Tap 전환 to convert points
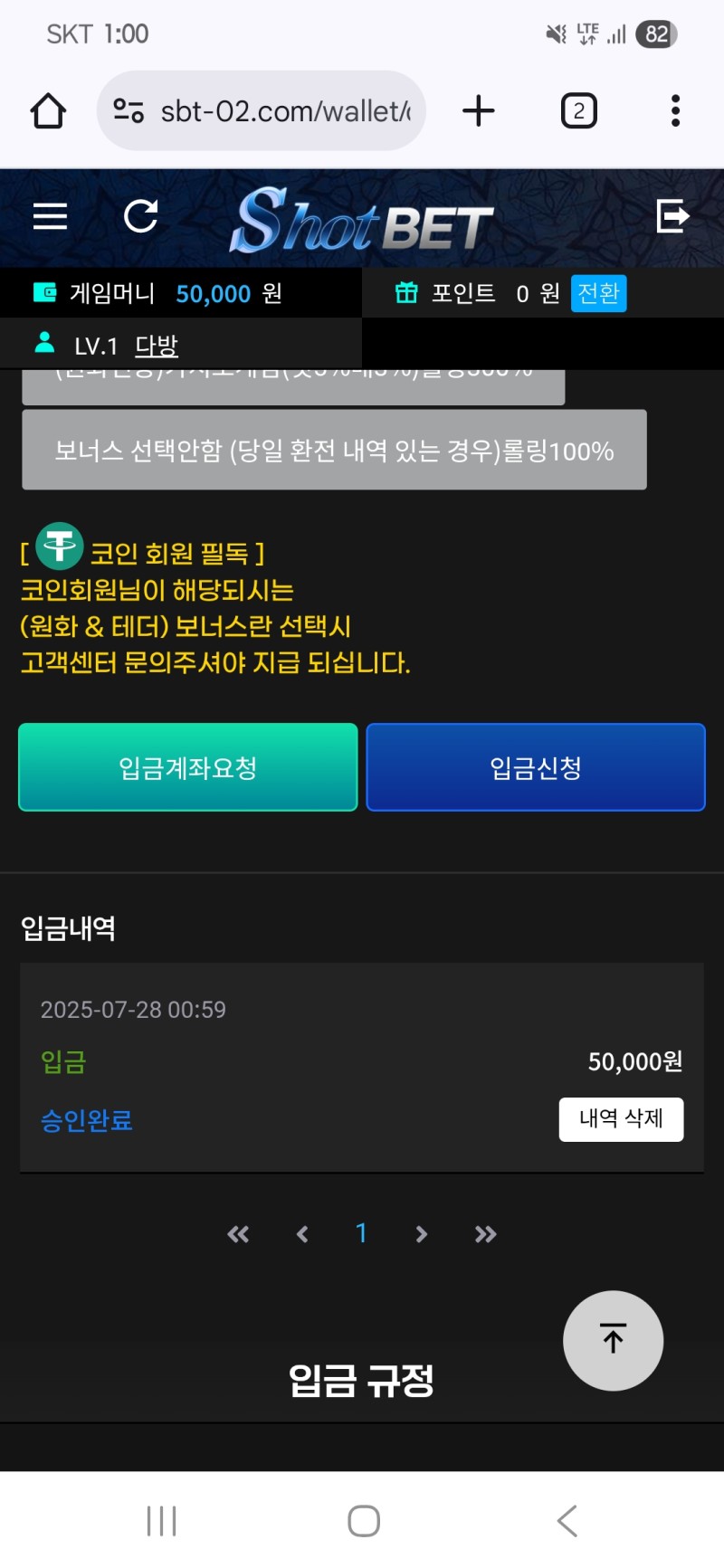The height and width of the screenshot is (1568, 724). point(598,293)
